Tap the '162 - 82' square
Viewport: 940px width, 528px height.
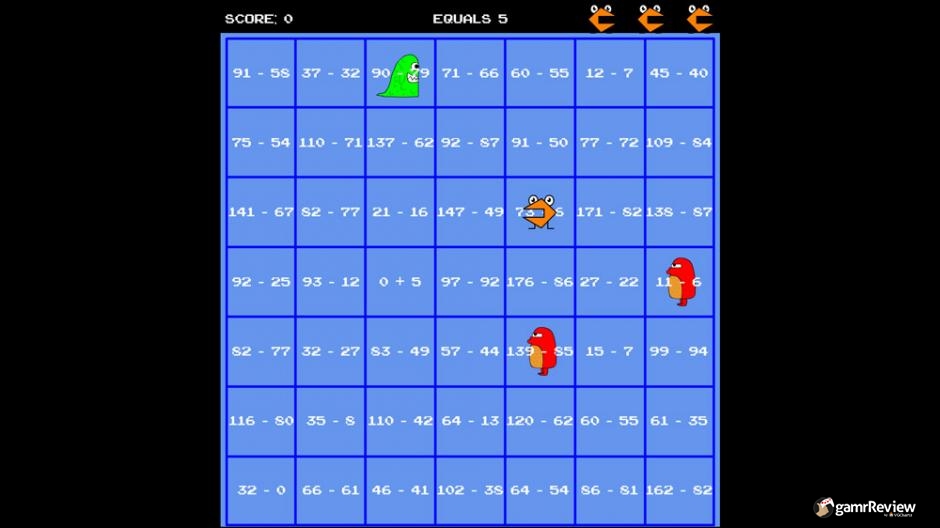point(679,491)
